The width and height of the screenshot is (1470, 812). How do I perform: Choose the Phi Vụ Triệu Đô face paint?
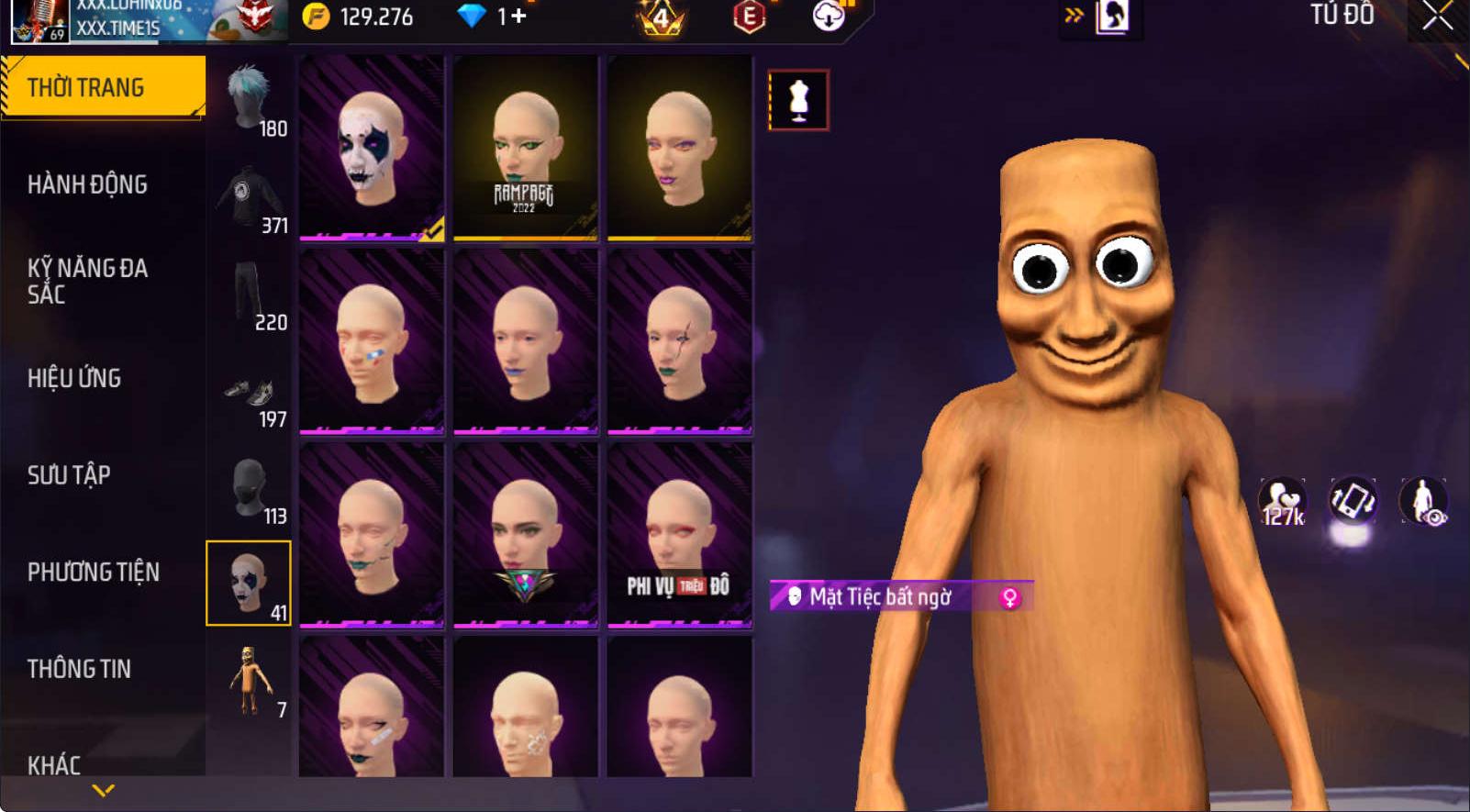pos(679,535)
